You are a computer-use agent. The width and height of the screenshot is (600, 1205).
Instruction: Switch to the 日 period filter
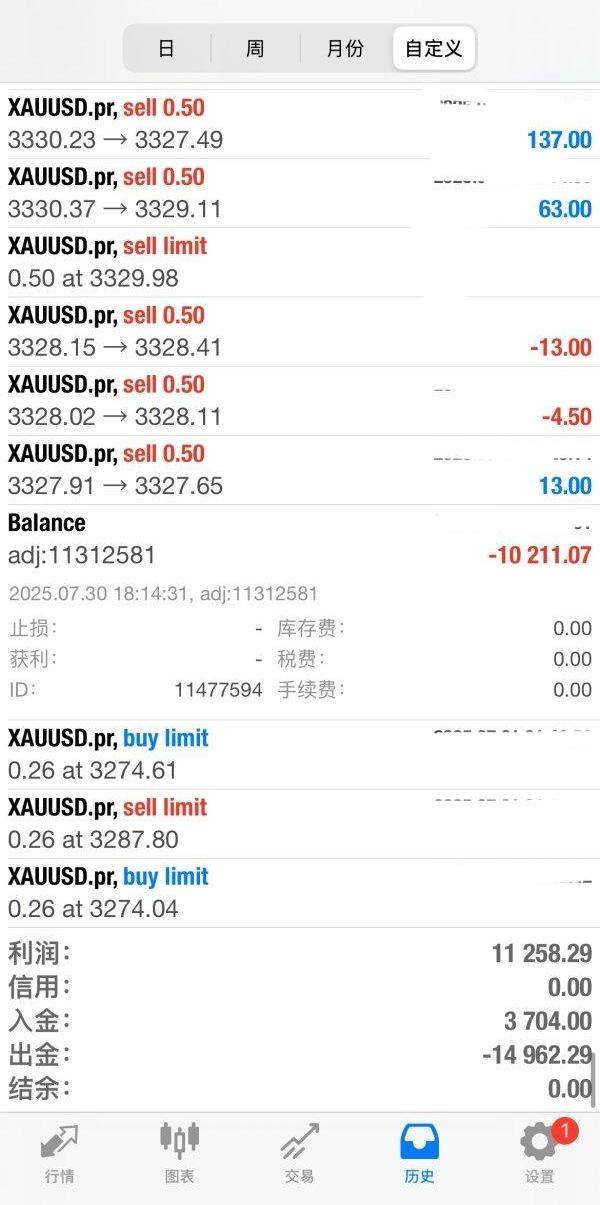point(166,48)
